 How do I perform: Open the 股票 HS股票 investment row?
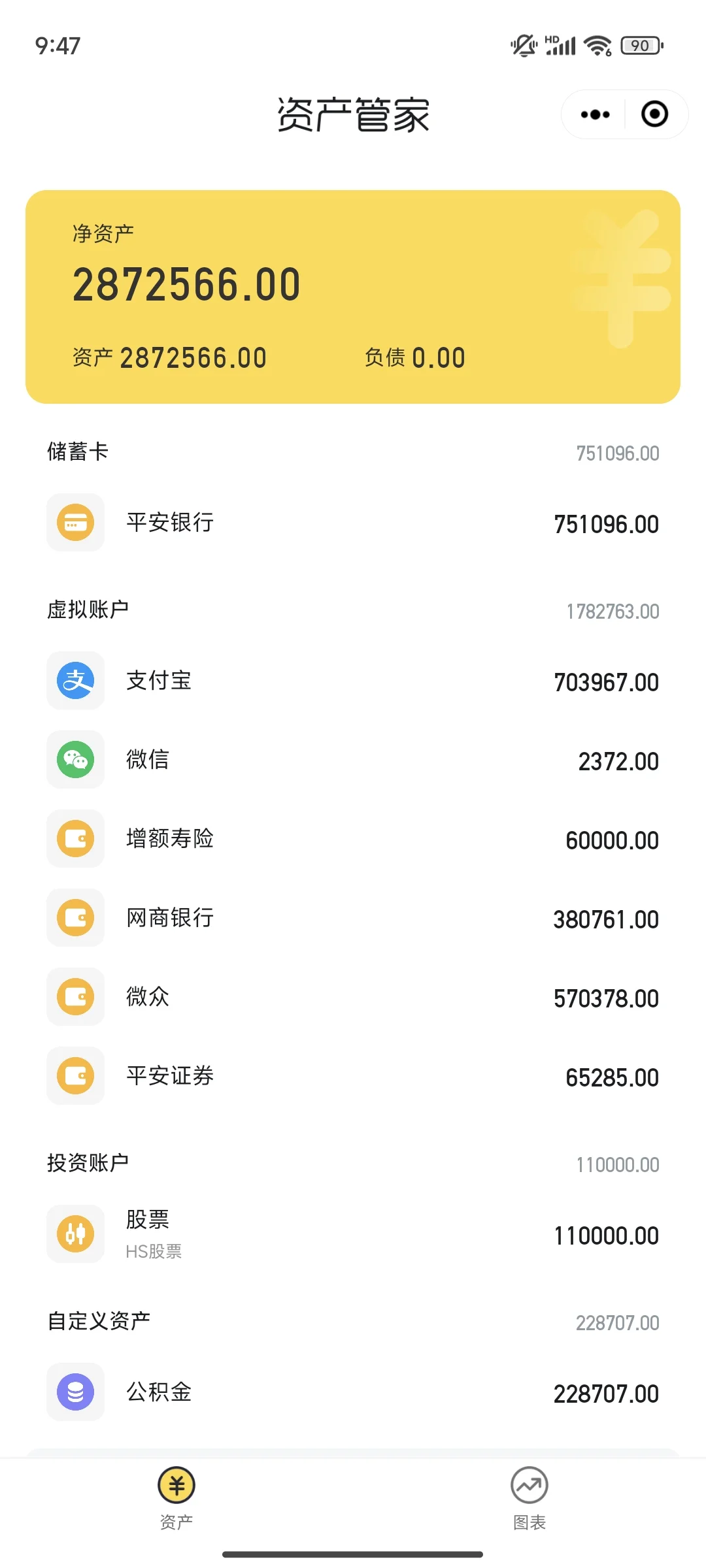[x=353, y=1234]
